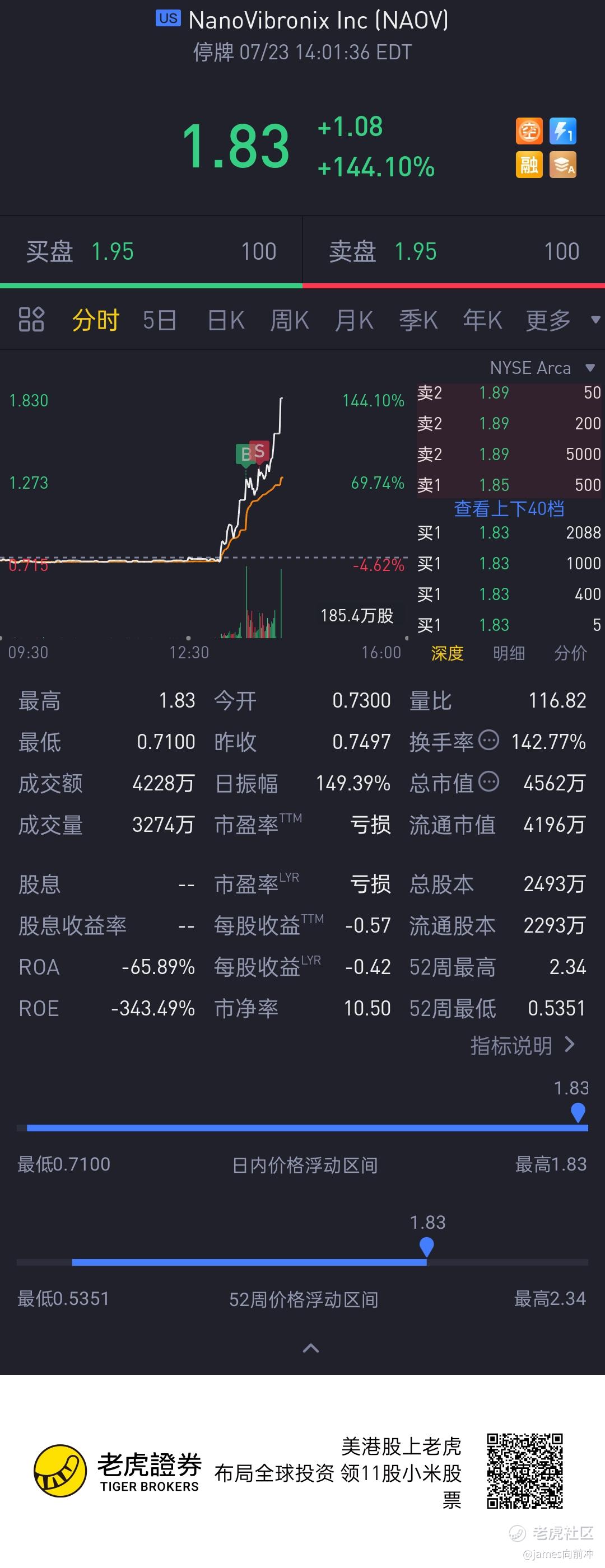Change the NYSE Arca exchange dropdown

(x=541, y=368)
